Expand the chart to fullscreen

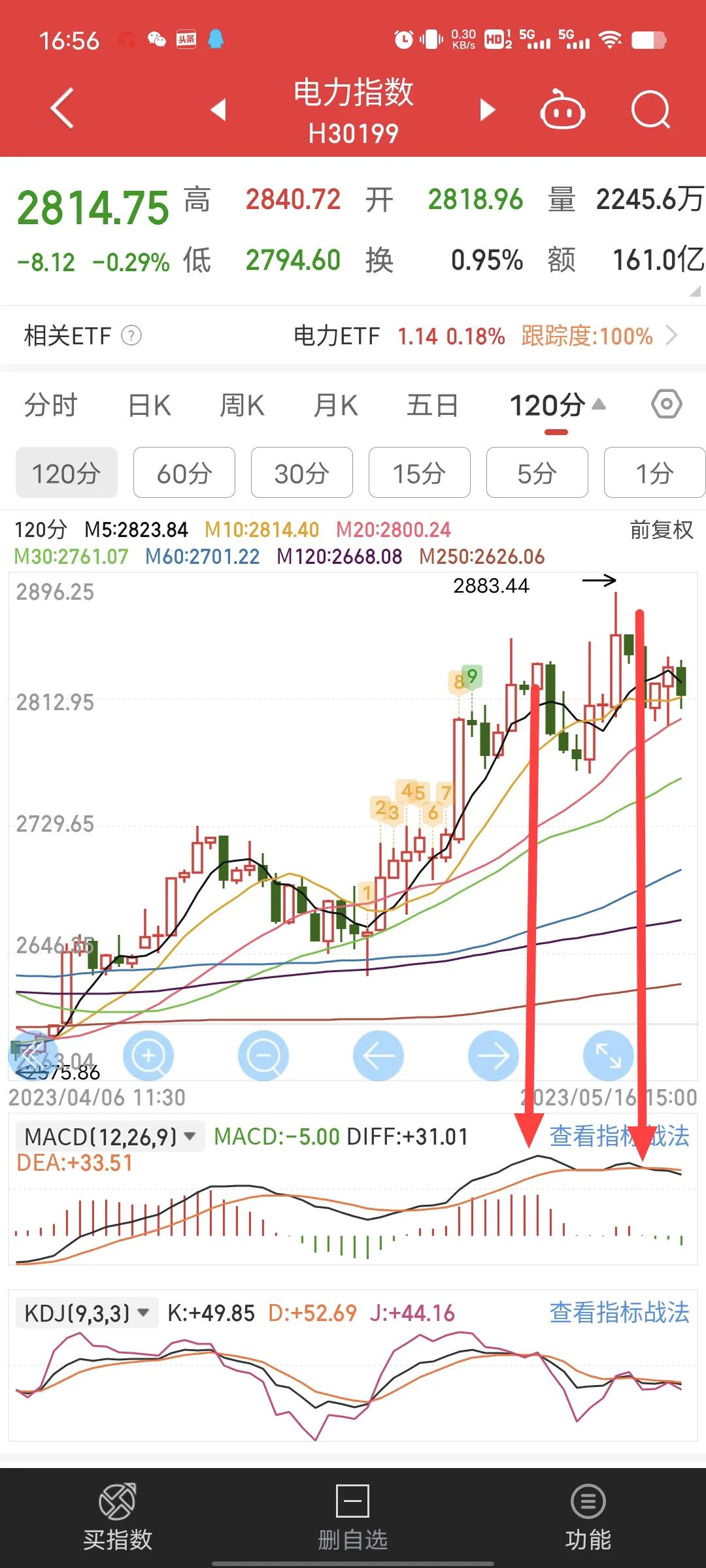pyautogui.click(x=608, y=1056)
